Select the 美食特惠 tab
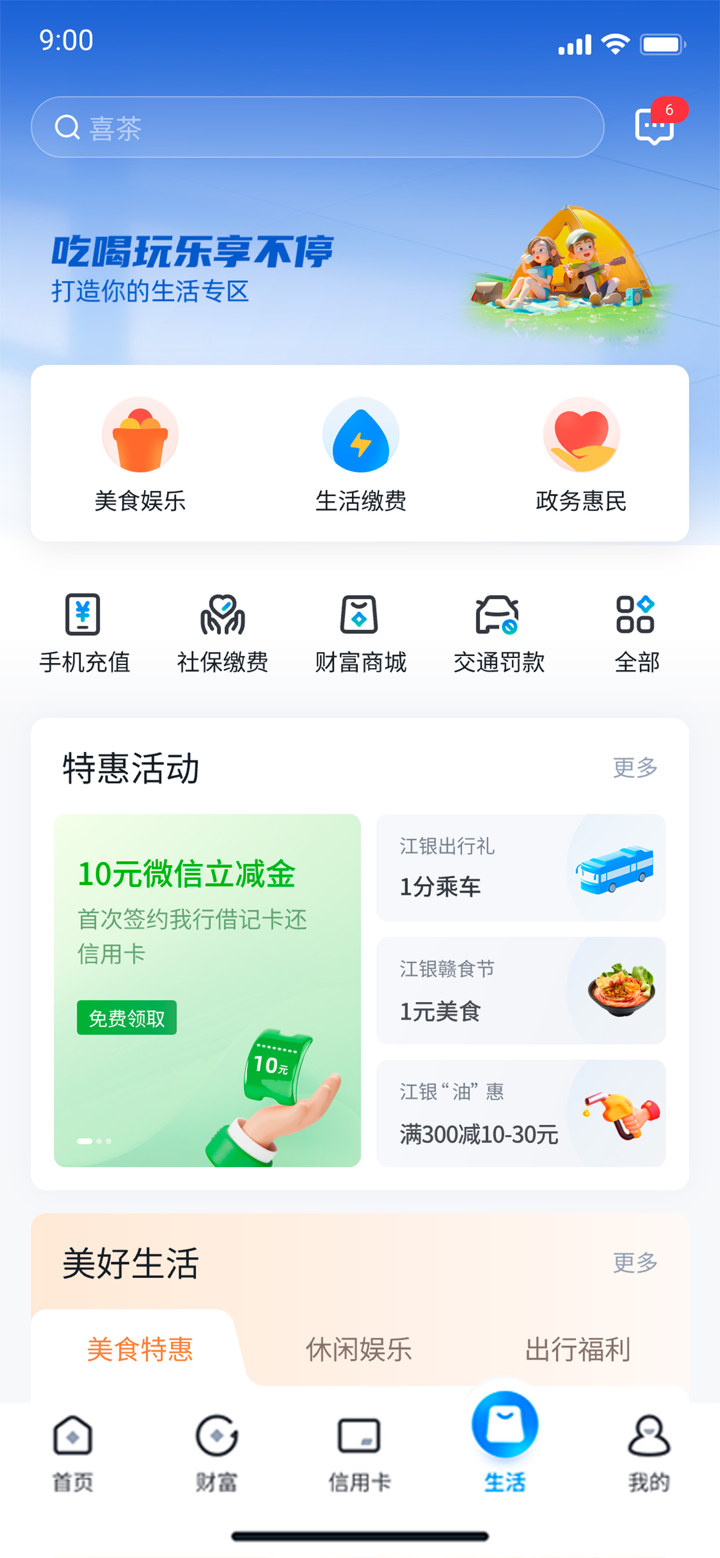 click(x=138, y=1348)
